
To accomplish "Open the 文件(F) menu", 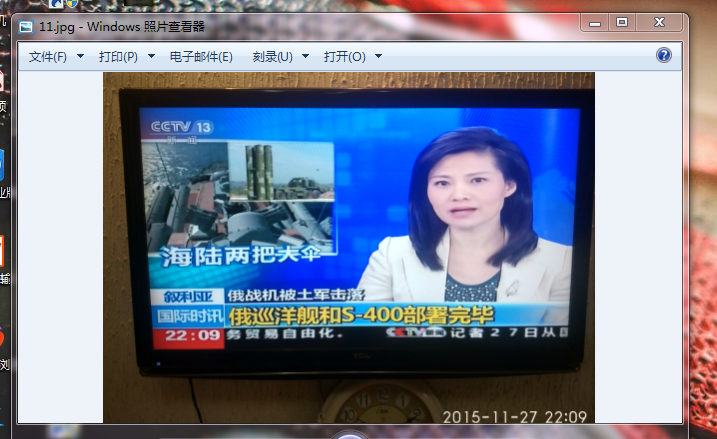I will pyautogui.click(x=55, y=57).
